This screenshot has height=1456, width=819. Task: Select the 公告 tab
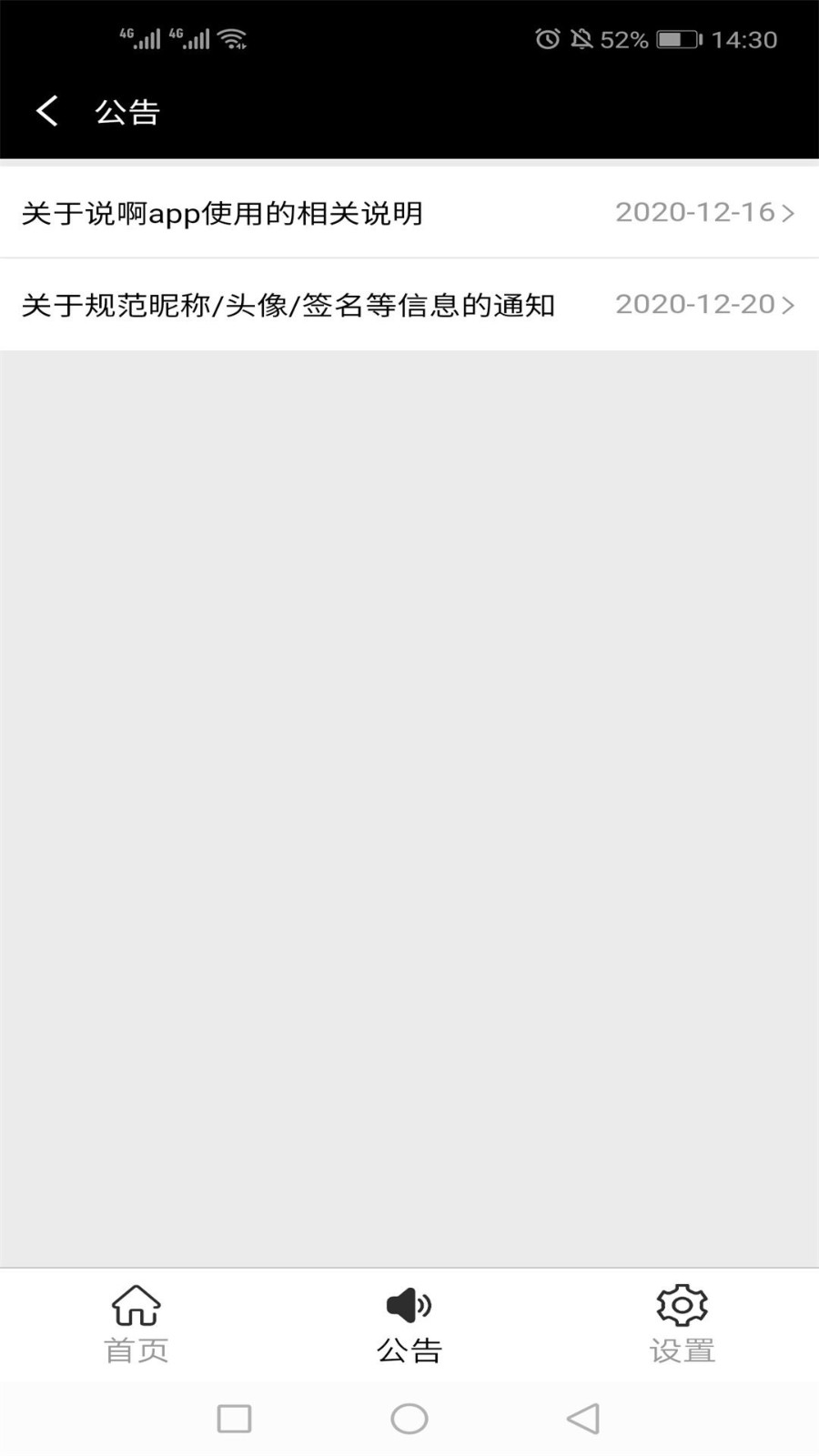[409, 1324]
